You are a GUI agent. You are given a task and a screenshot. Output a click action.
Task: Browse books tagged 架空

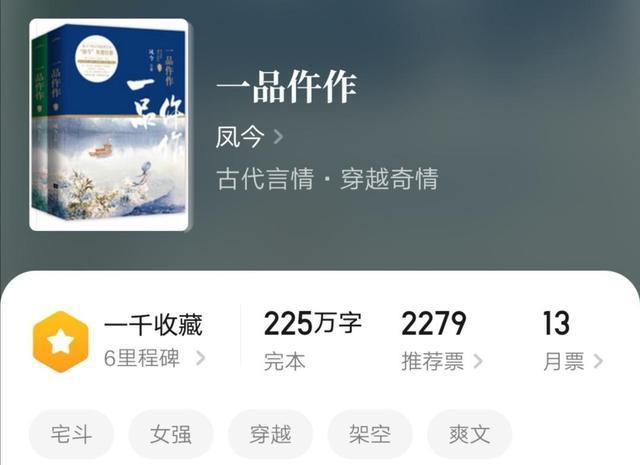click(370, 435)
